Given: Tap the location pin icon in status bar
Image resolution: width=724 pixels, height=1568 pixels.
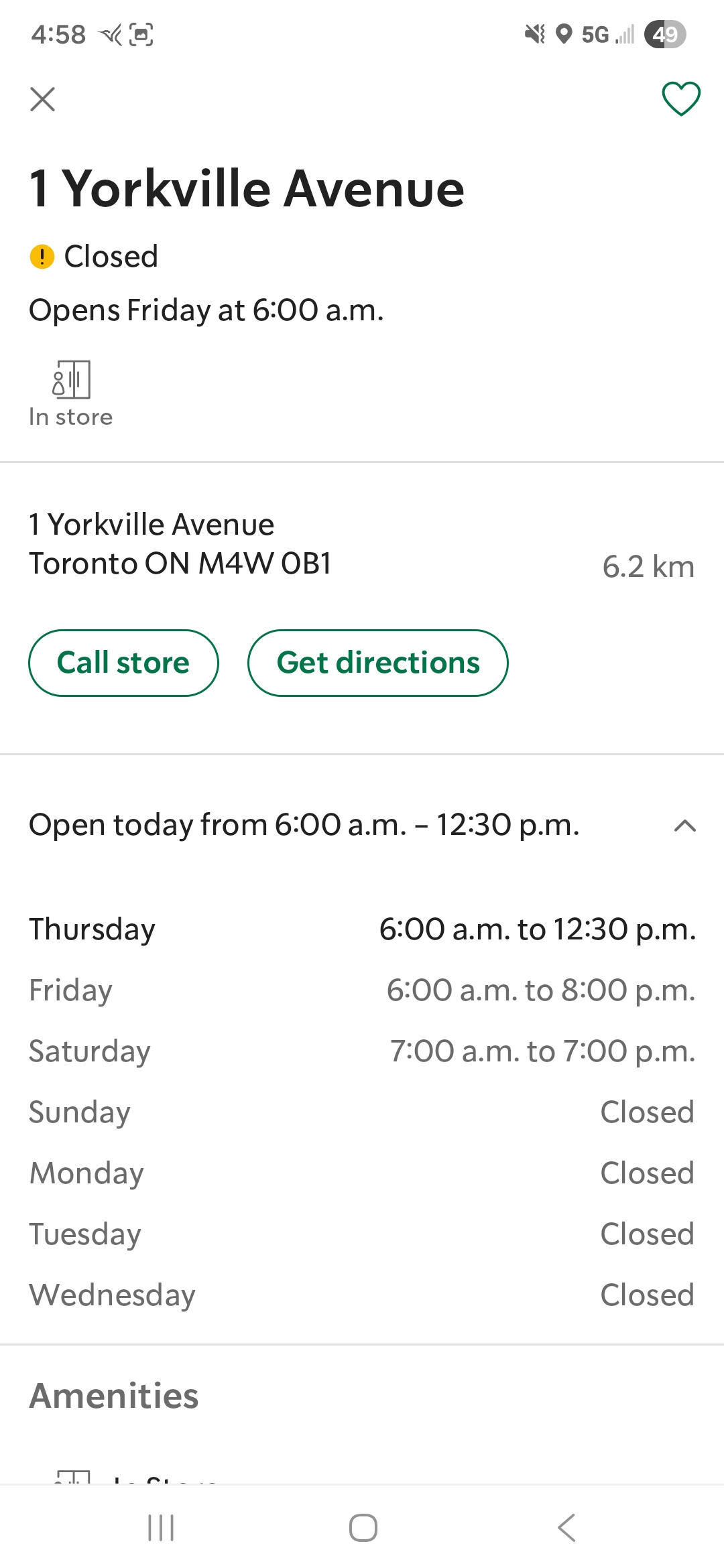Looking at the screenshot, I should [x=564, y=35].
